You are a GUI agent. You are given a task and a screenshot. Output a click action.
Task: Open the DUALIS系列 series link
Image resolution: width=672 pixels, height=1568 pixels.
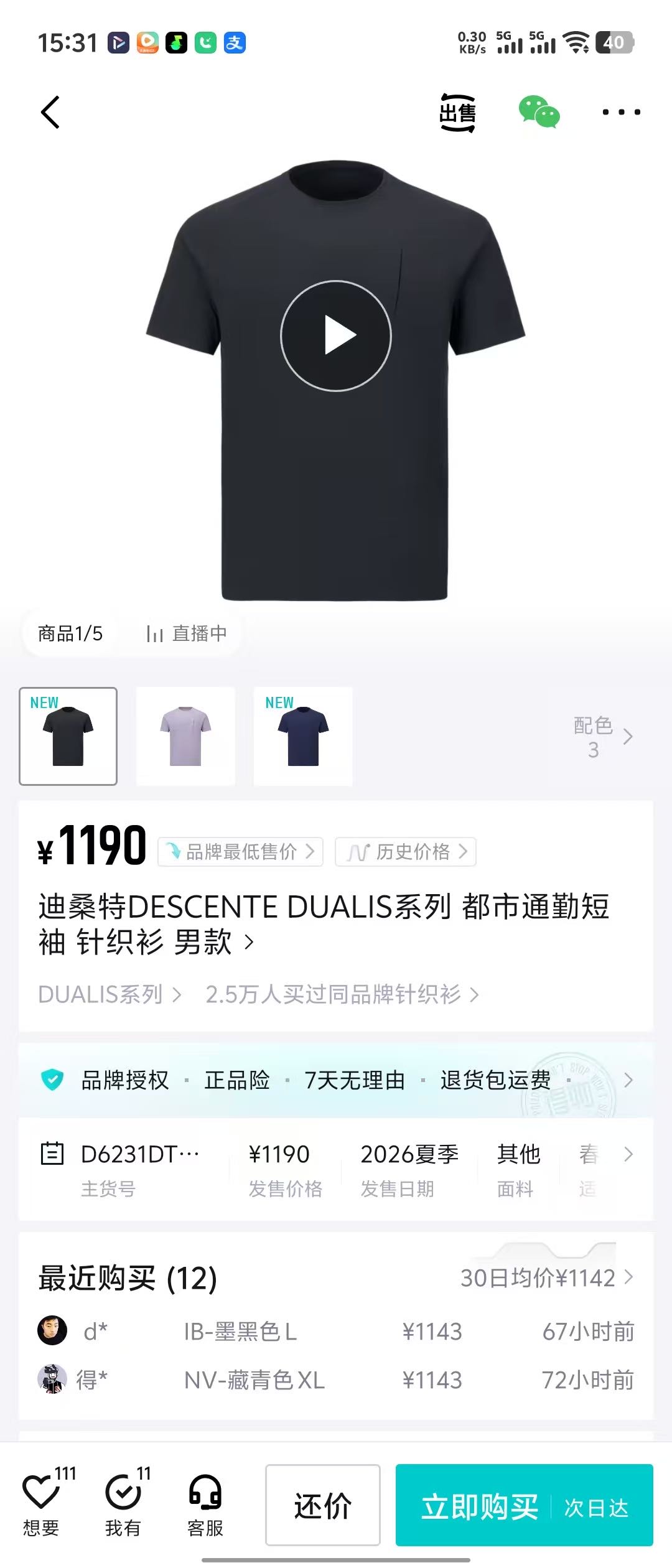pyautogui.click(x=110, y=994)
